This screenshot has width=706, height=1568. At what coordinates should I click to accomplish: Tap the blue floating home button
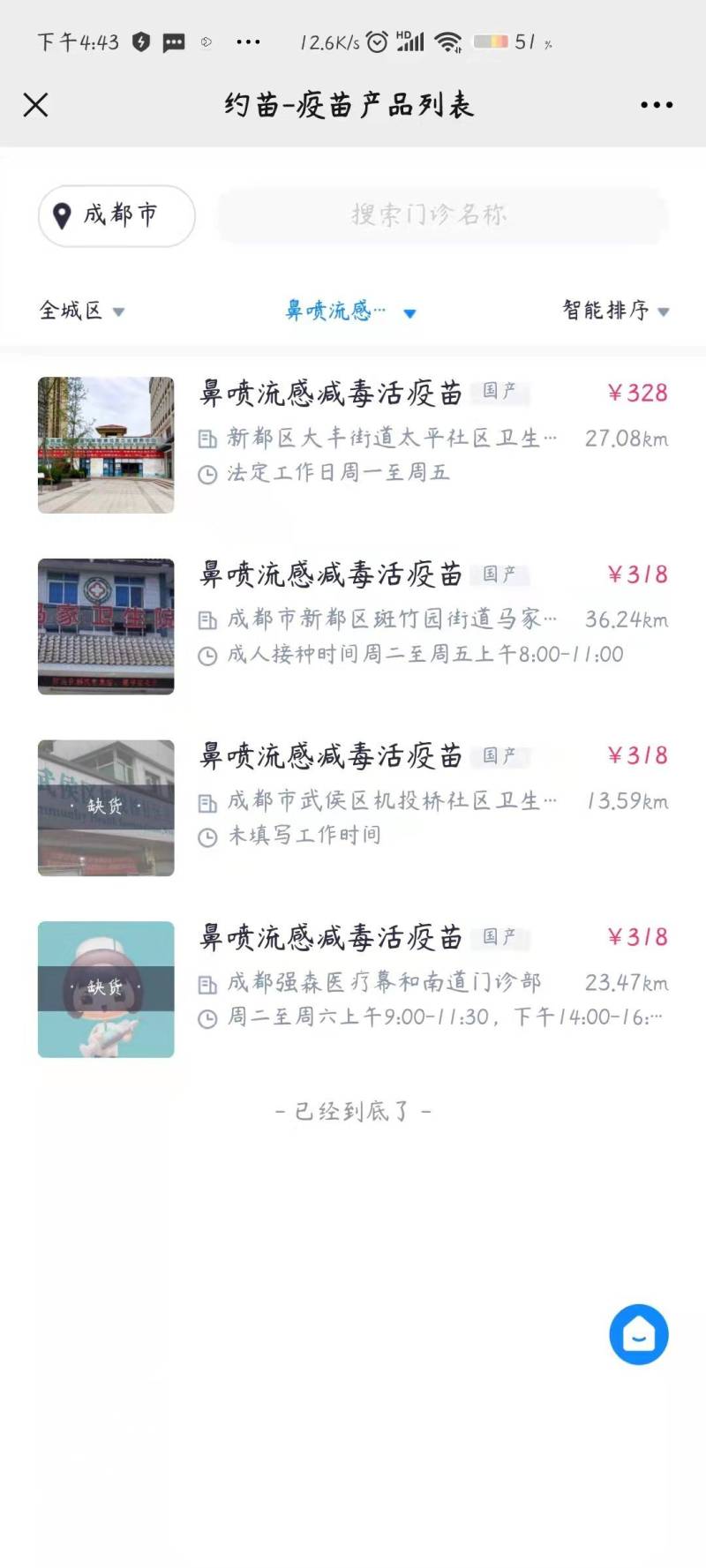[638, 1334]
